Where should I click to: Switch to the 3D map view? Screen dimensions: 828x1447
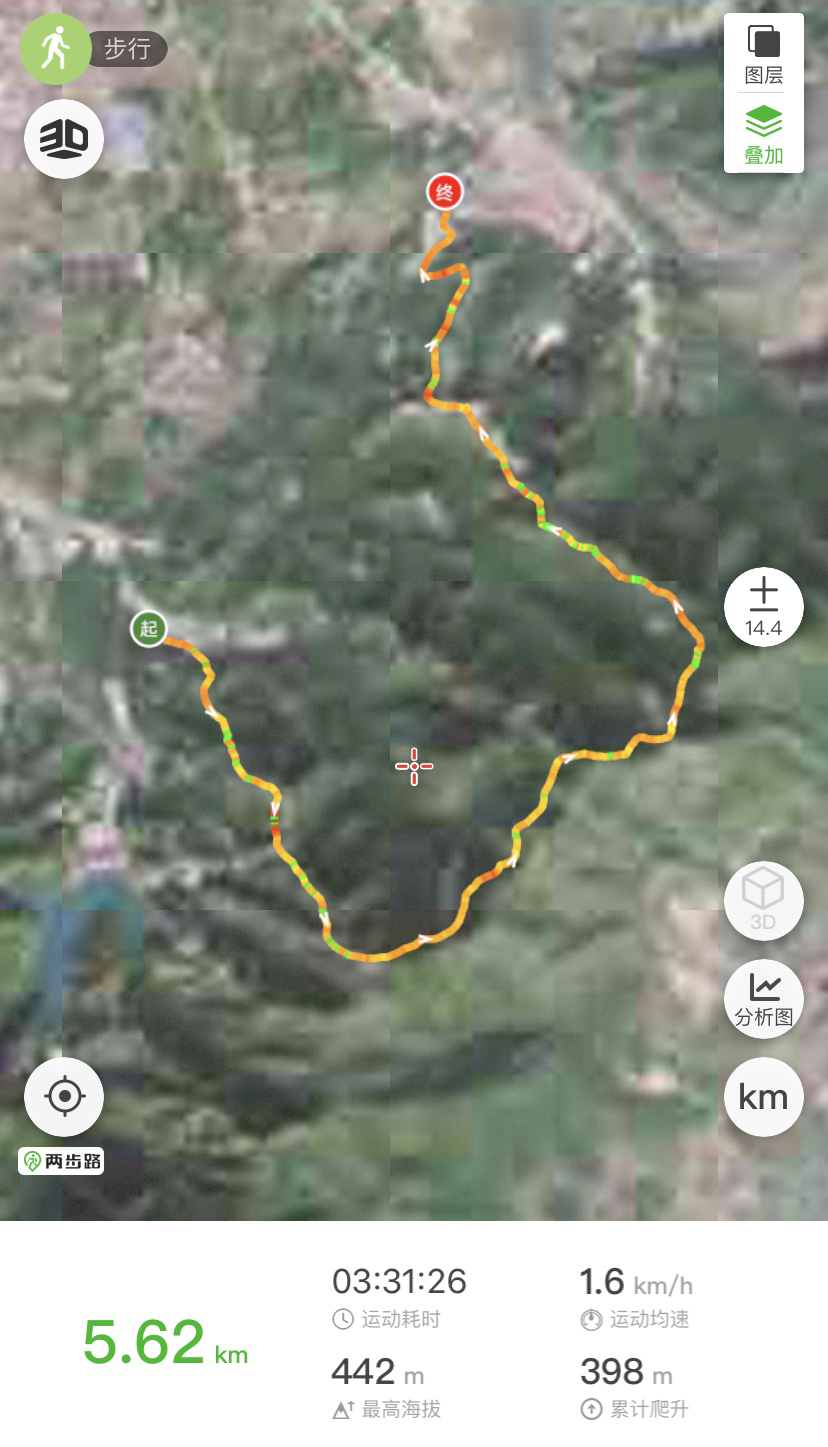point(64,139)
